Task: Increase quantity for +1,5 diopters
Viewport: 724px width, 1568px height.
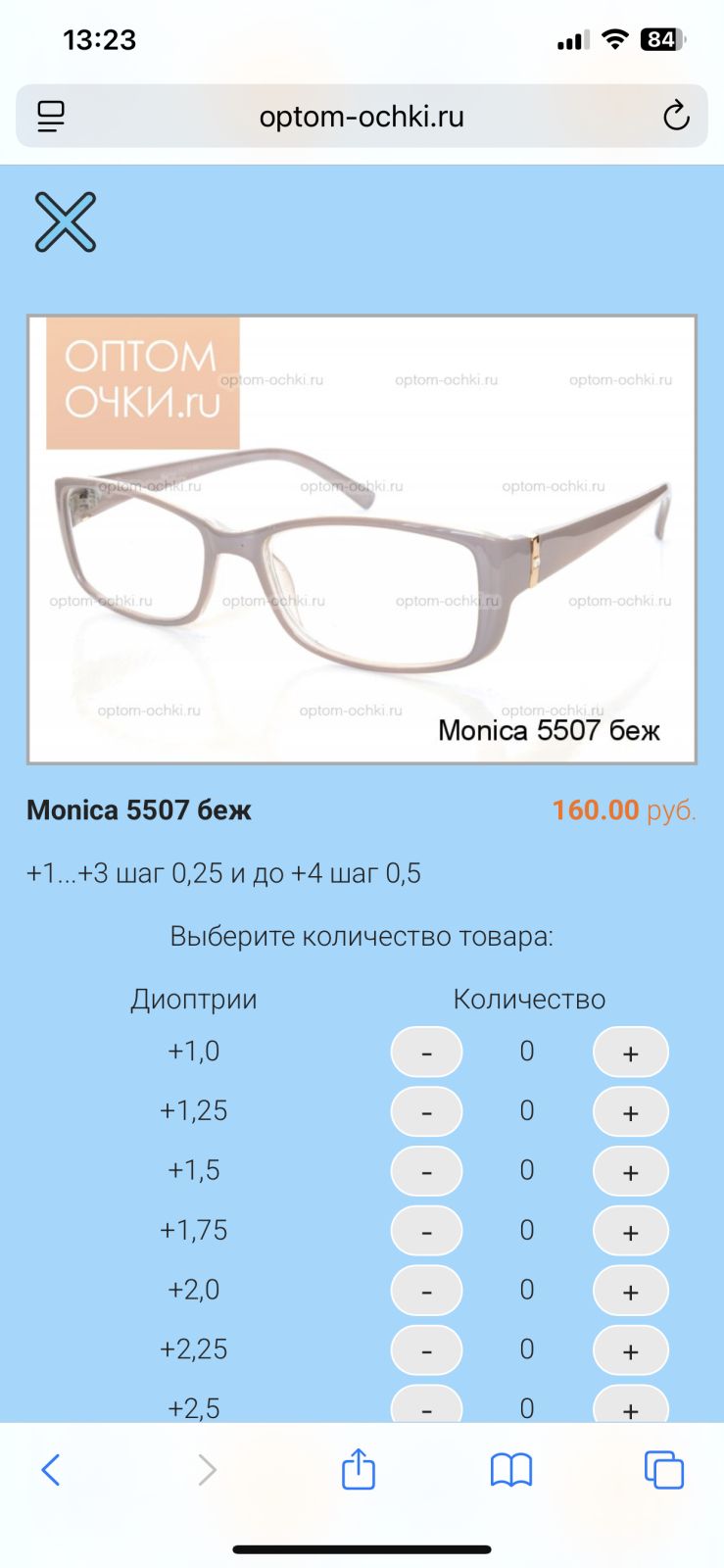Action: (x=630, y=1172)
